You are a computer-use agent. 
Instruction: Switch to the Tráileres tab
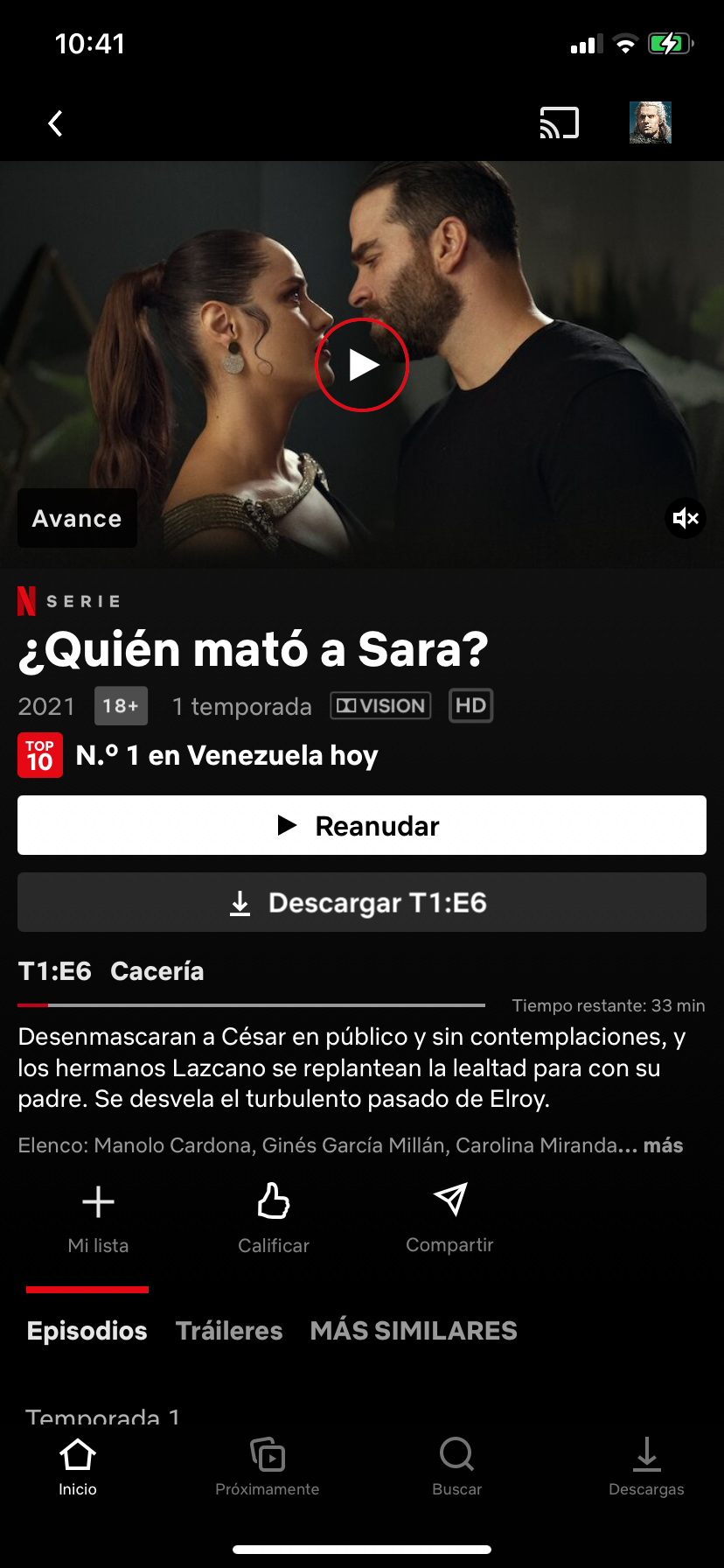pos(229,1331)
